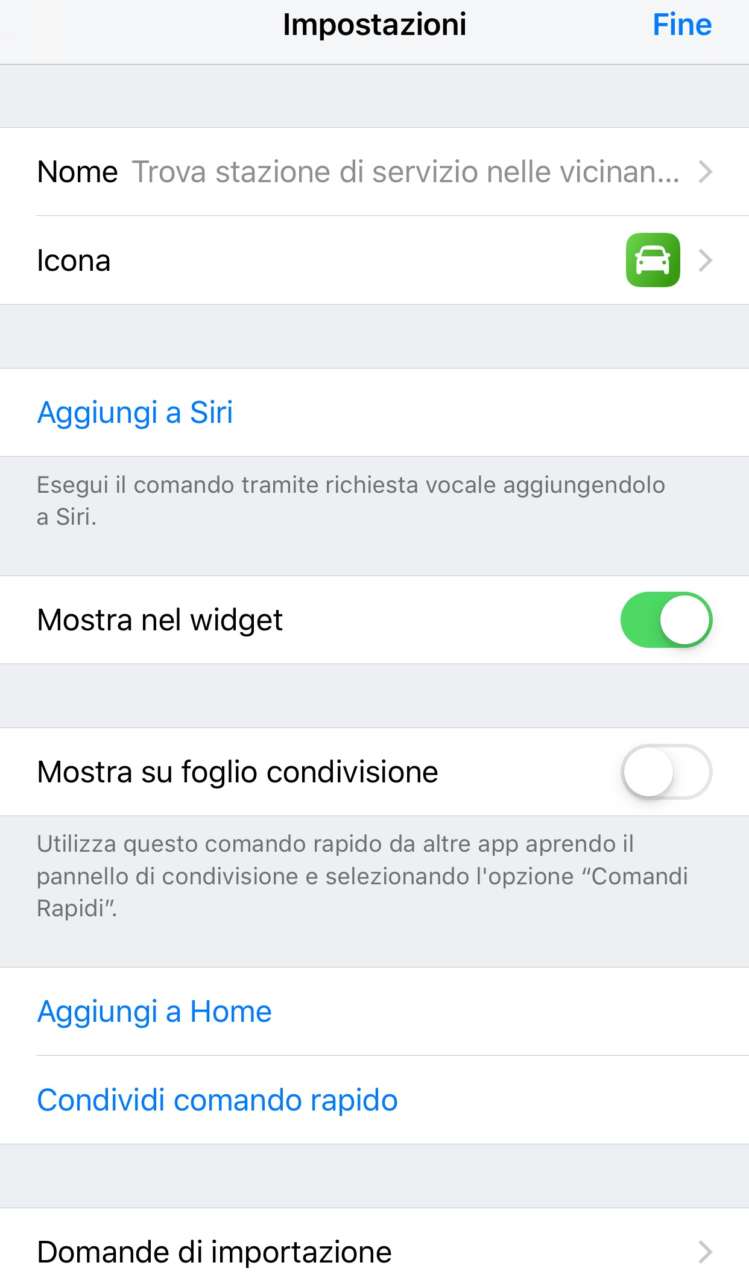Disable the Mostra nel widget switch
The width and height of the screenshot is (749, 1280).
pos(666,620)
